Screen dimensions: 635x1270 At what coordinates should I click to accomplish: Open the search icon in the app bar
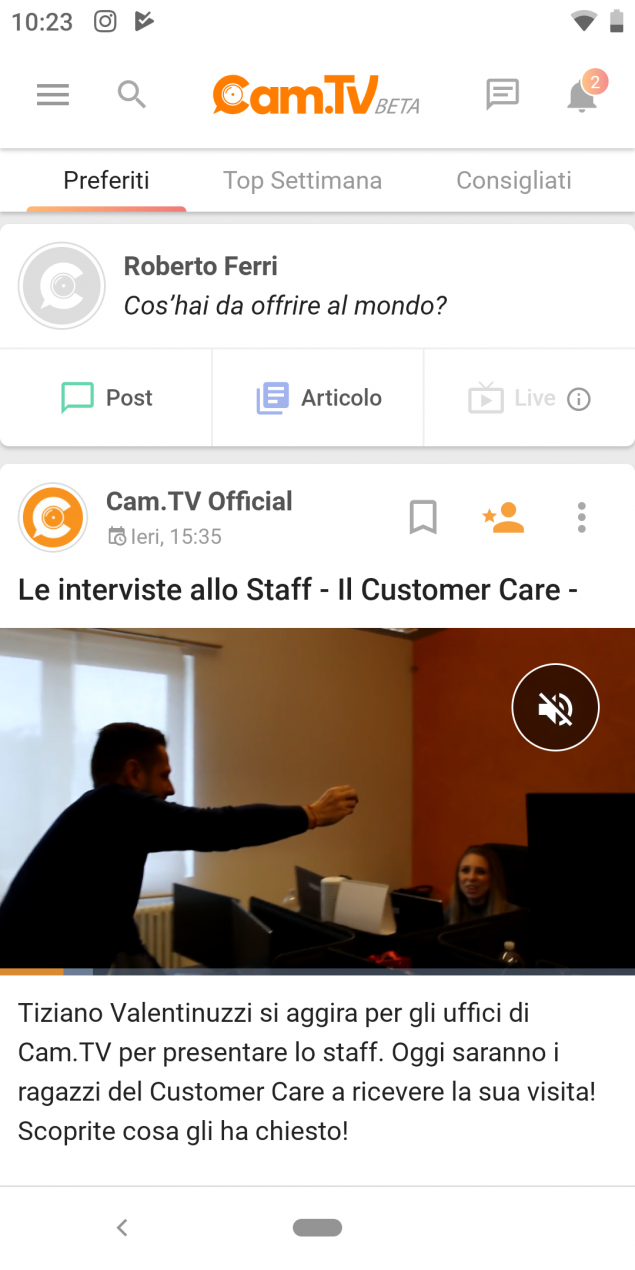point(132,95)
